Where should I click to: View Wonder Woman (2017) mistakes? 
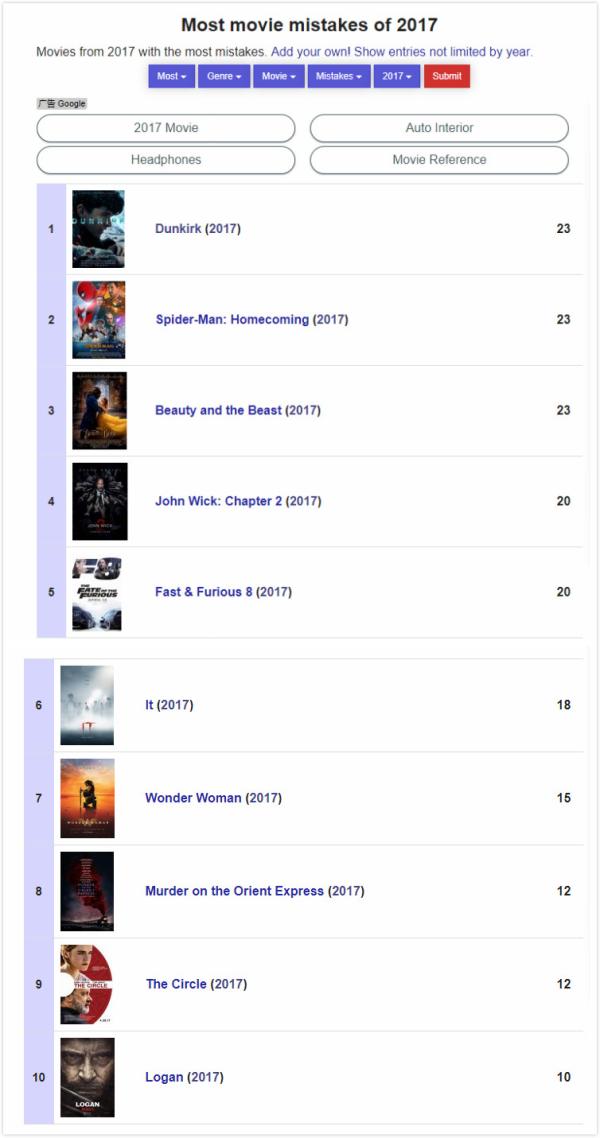(x=193, y=798)
